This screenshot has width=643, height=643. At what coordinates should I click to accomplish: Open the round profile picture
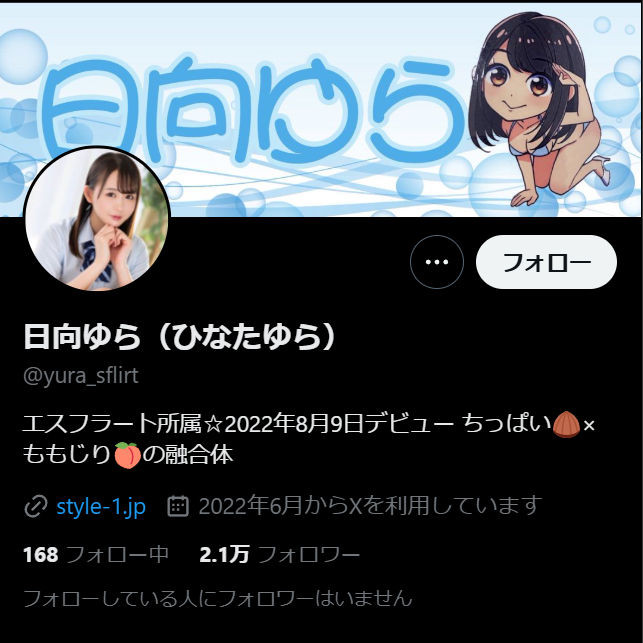point(97,219)
